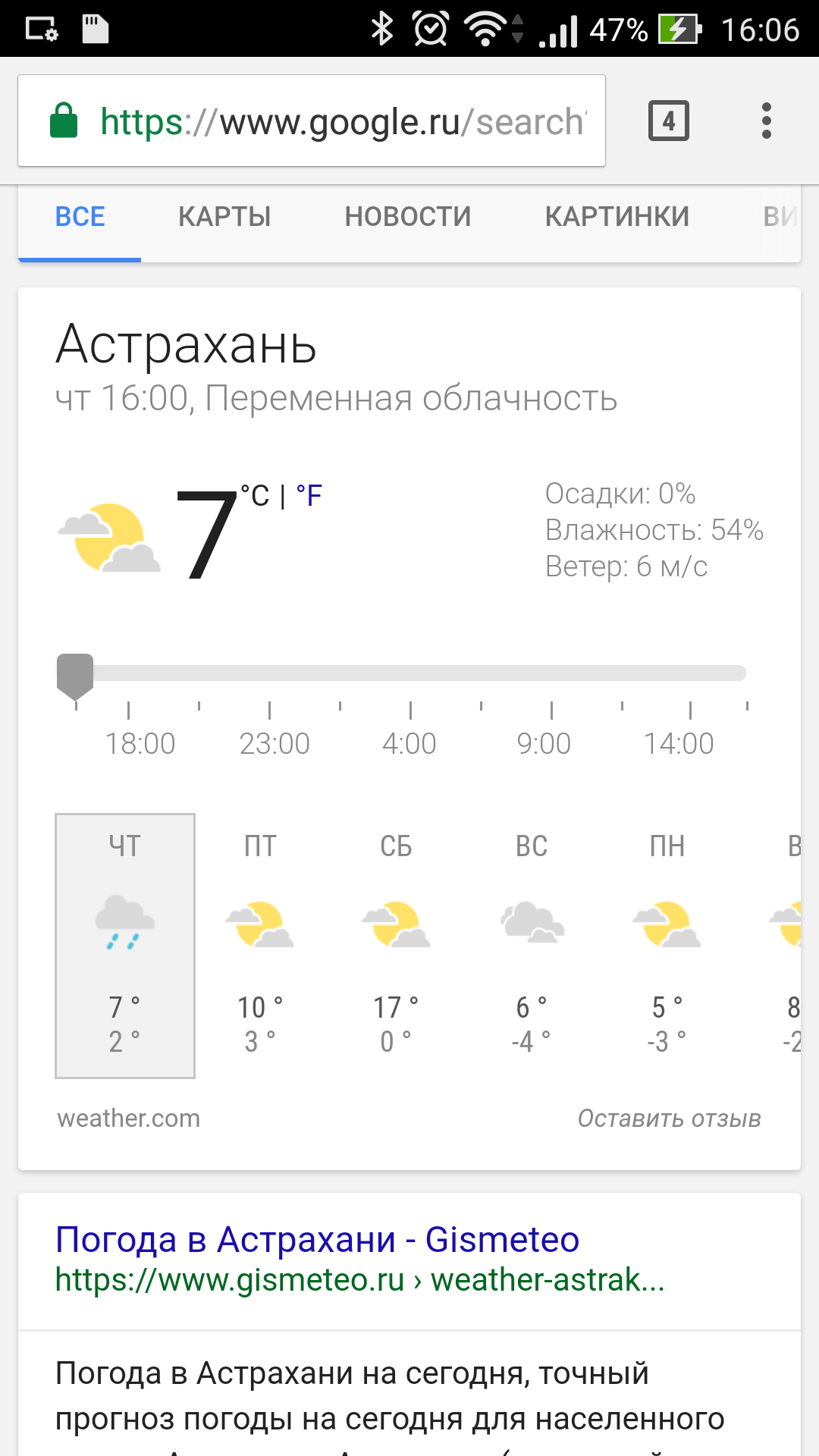This screenshot has width=819, height=1456.
Task: Tap Оставить отзыв feedback link
Action: tap(669, 1119)
